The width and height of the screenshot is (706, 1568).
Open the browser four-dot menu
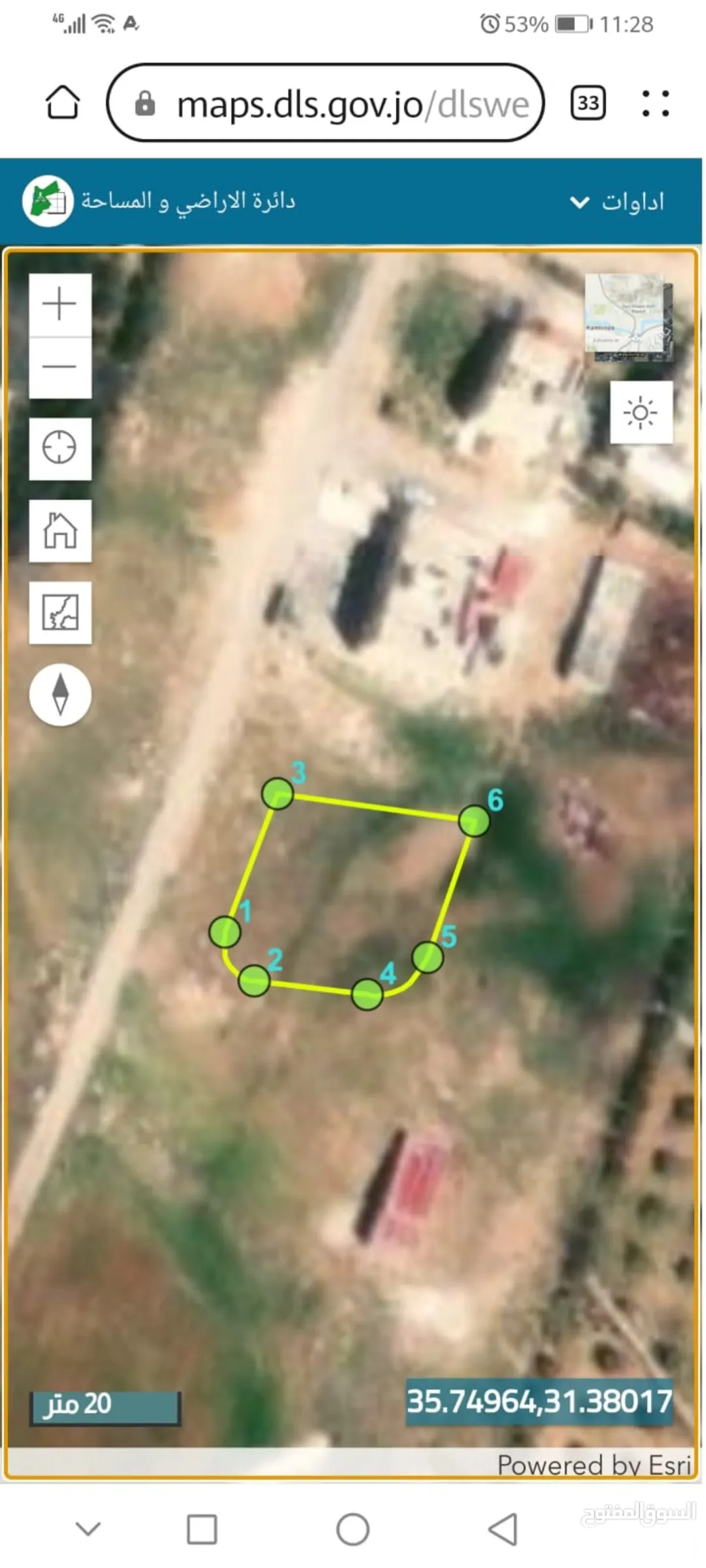tap(655, 103)
